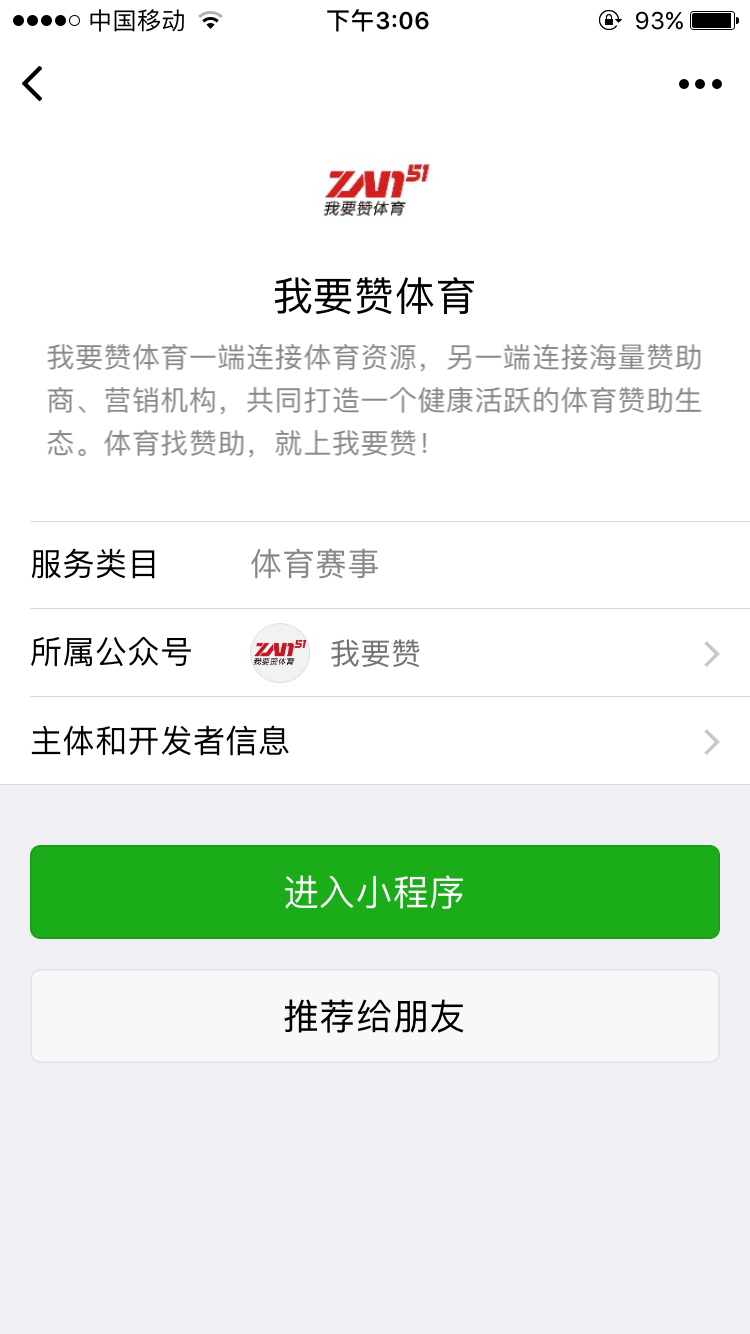The width and height of the screenshot is (750, 1334).
Task: Go back using the top-left arrow
Action: click(x=33, y=84)
